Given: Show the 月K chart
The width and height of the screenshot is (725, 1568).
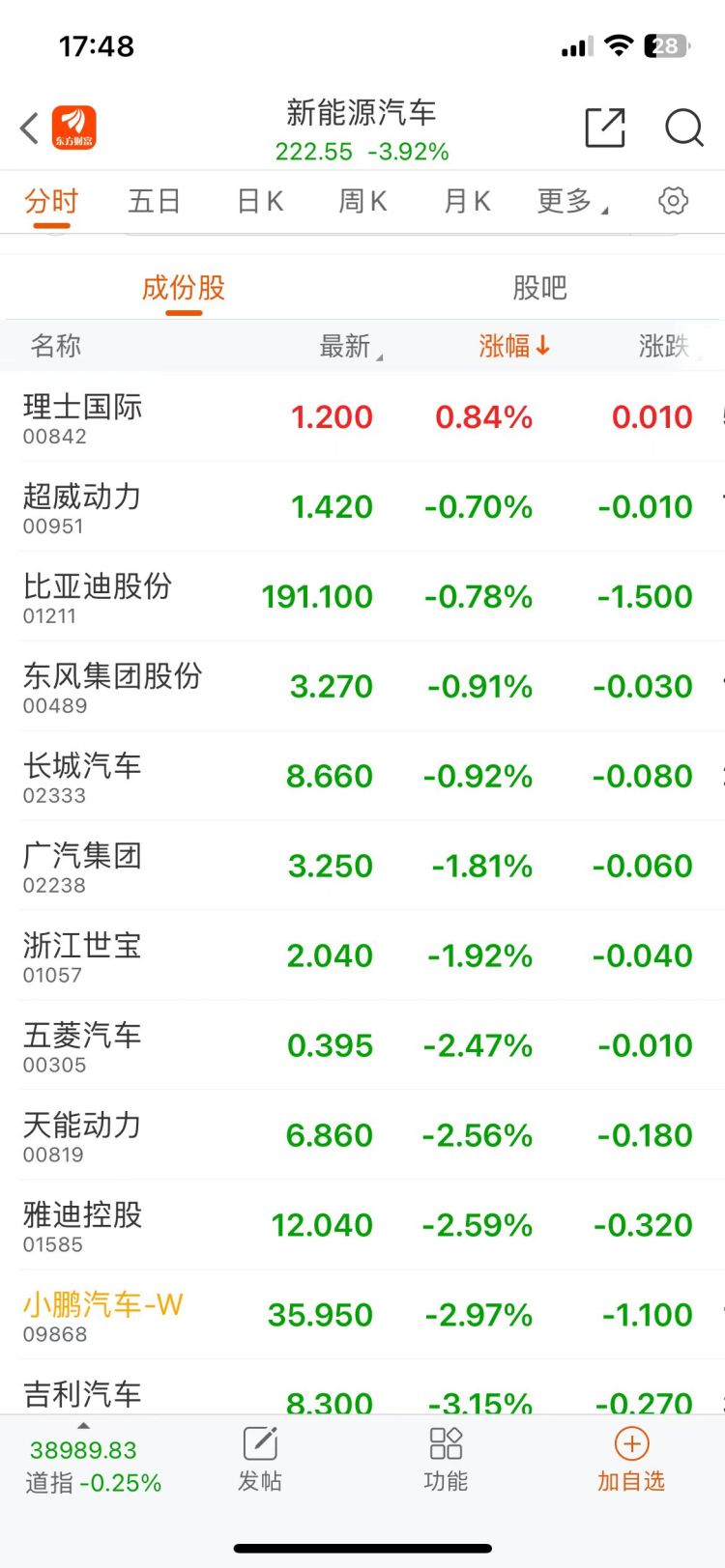Looking at the screenshot, I should point(467,201).
